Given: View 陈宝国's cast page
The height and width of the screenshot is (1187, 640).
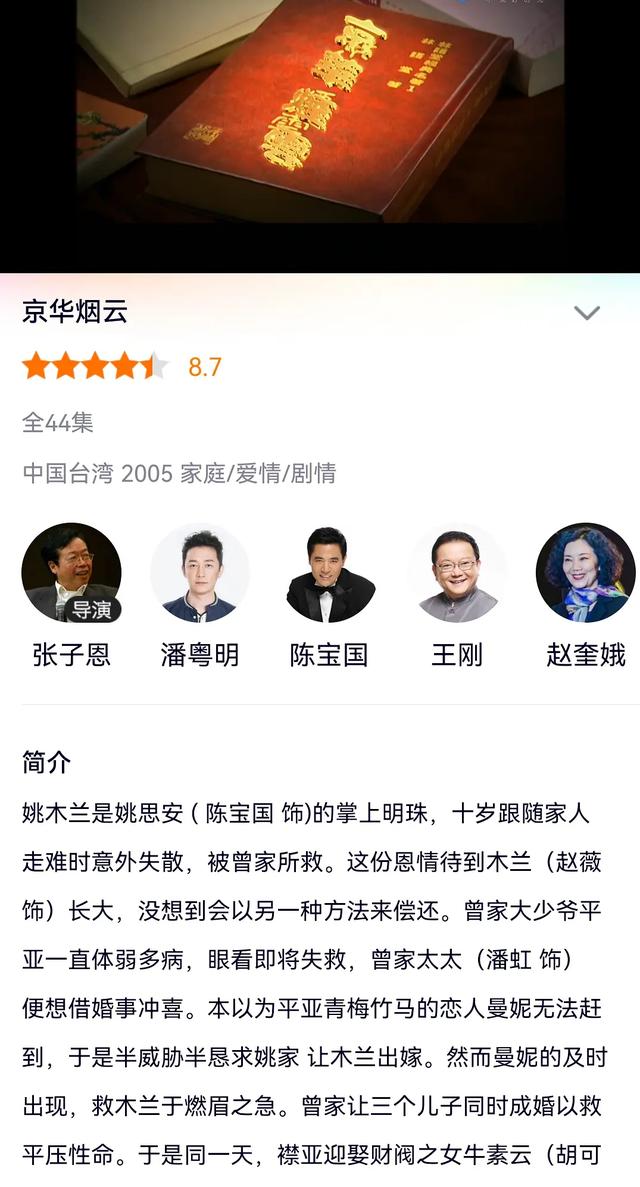Looking at the screenshot, I should tap(329, 596).
